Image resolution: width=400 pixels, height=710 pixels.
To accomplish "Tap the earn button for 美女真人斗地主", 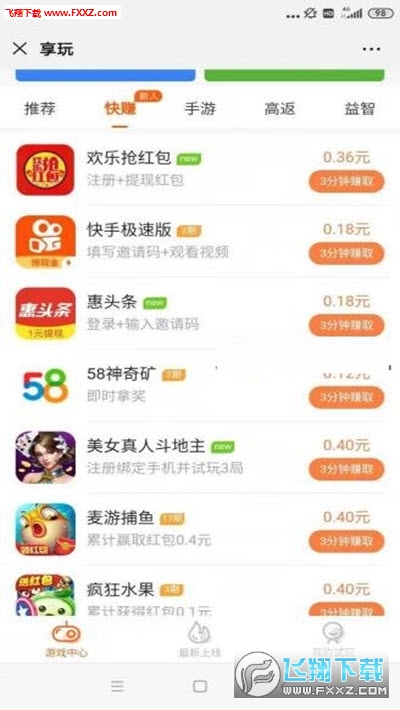I will click(347, 470).
